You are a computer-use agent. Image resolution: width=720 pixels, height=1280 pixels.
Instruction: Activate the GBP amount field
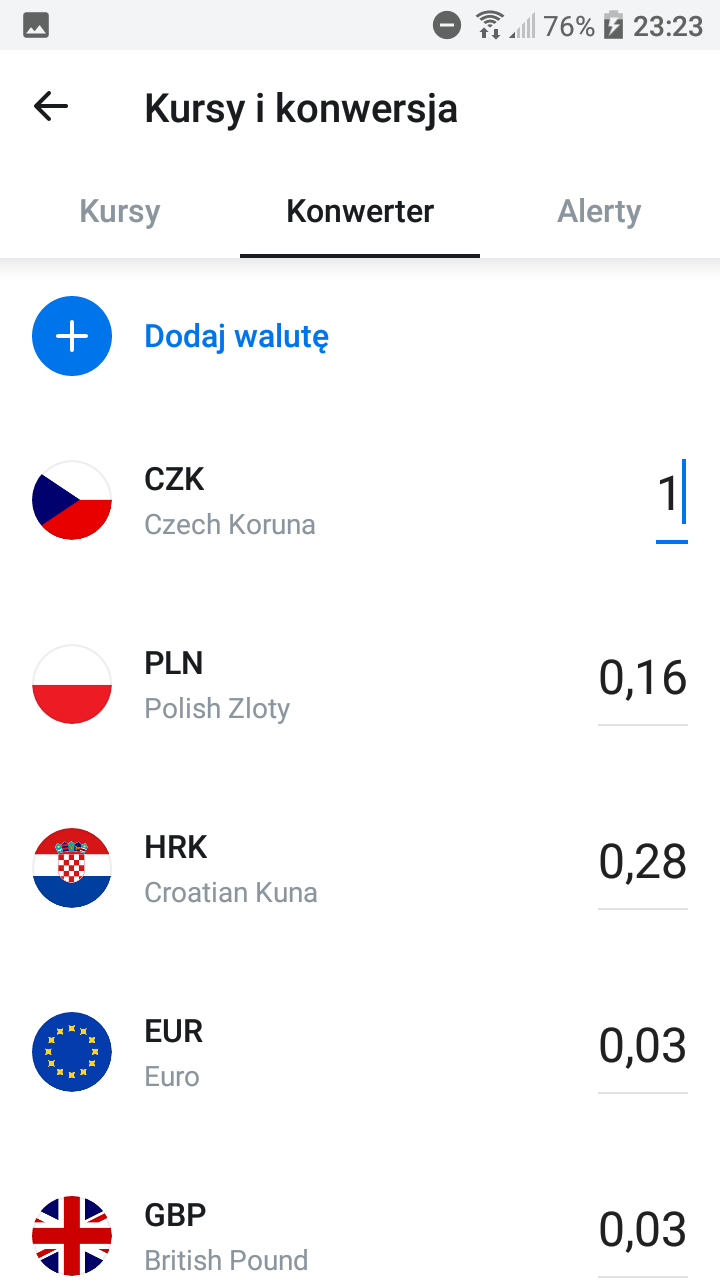tap(642, 1231)
